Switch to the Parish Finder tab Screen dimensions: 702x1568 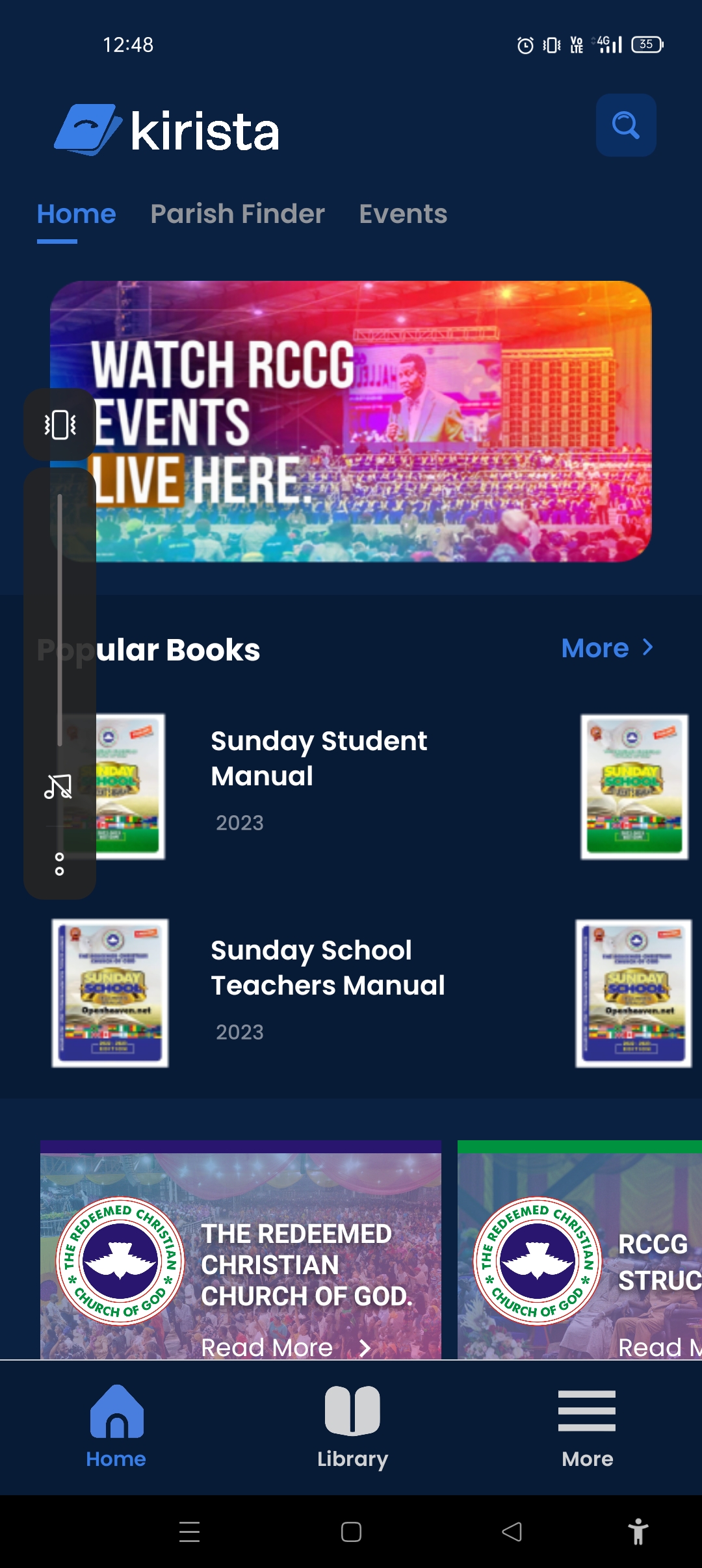coord(237,214)
